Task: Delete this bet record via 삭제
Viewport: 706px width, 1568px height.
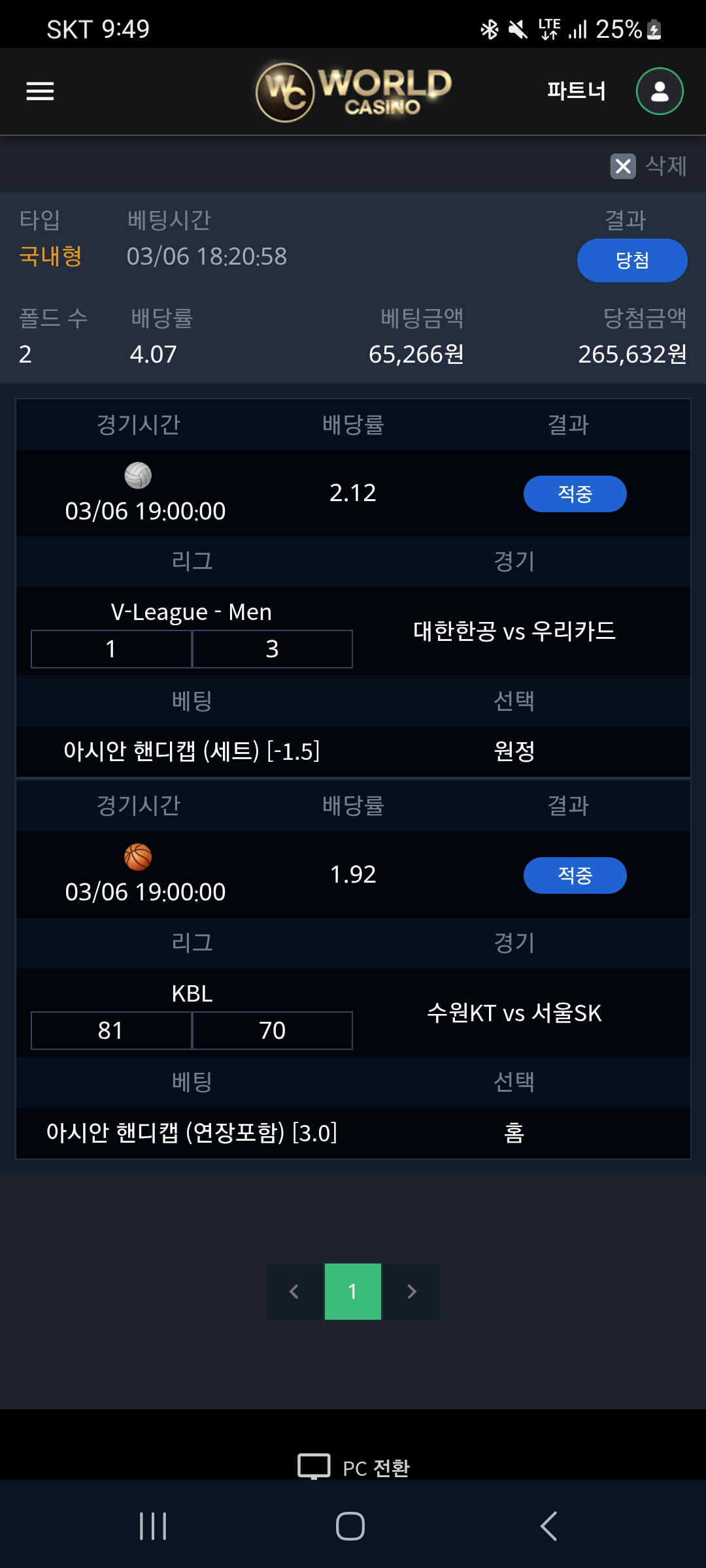Action: [x=648, y=166]
